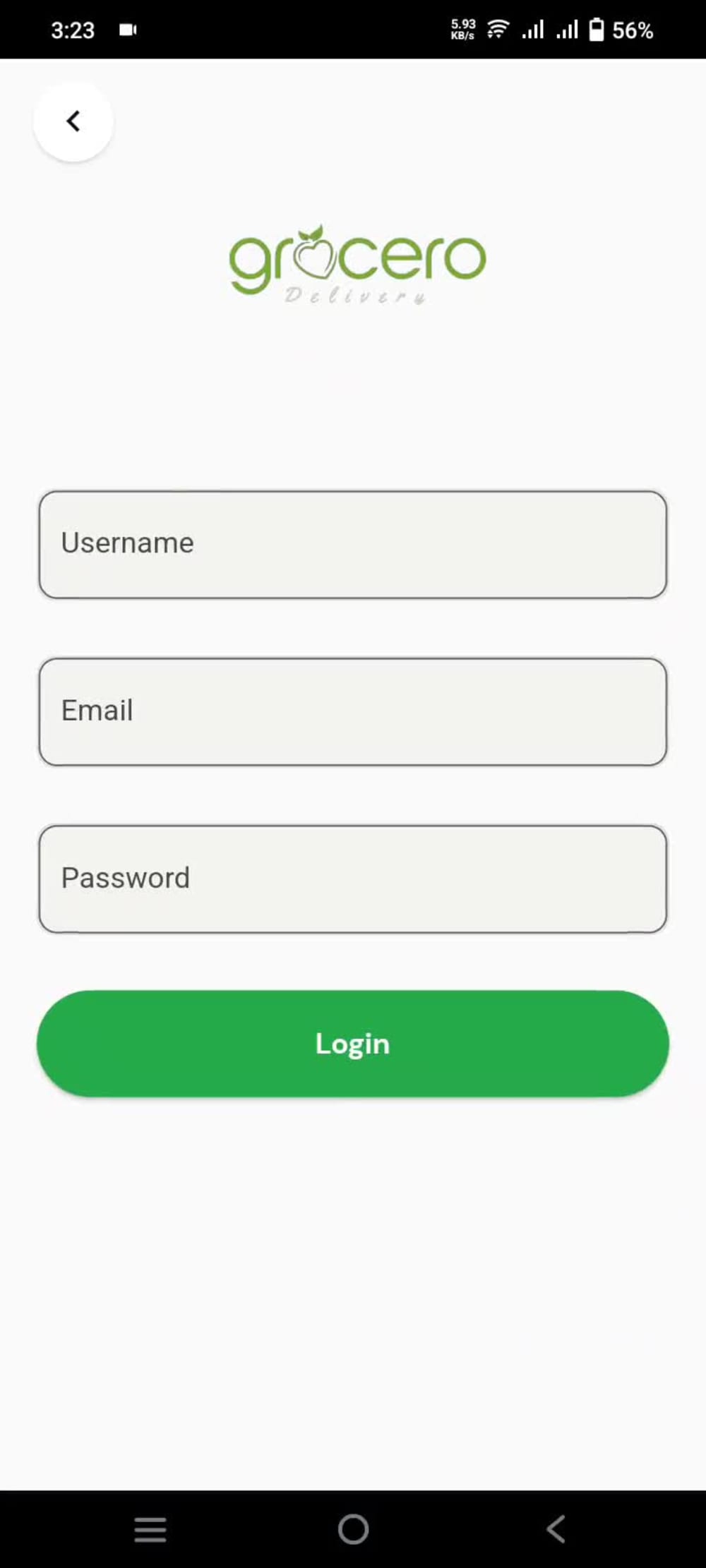Tap the first cellular signal indicator
Viewport: 706px width, 1568px height.
coord(532,29)
